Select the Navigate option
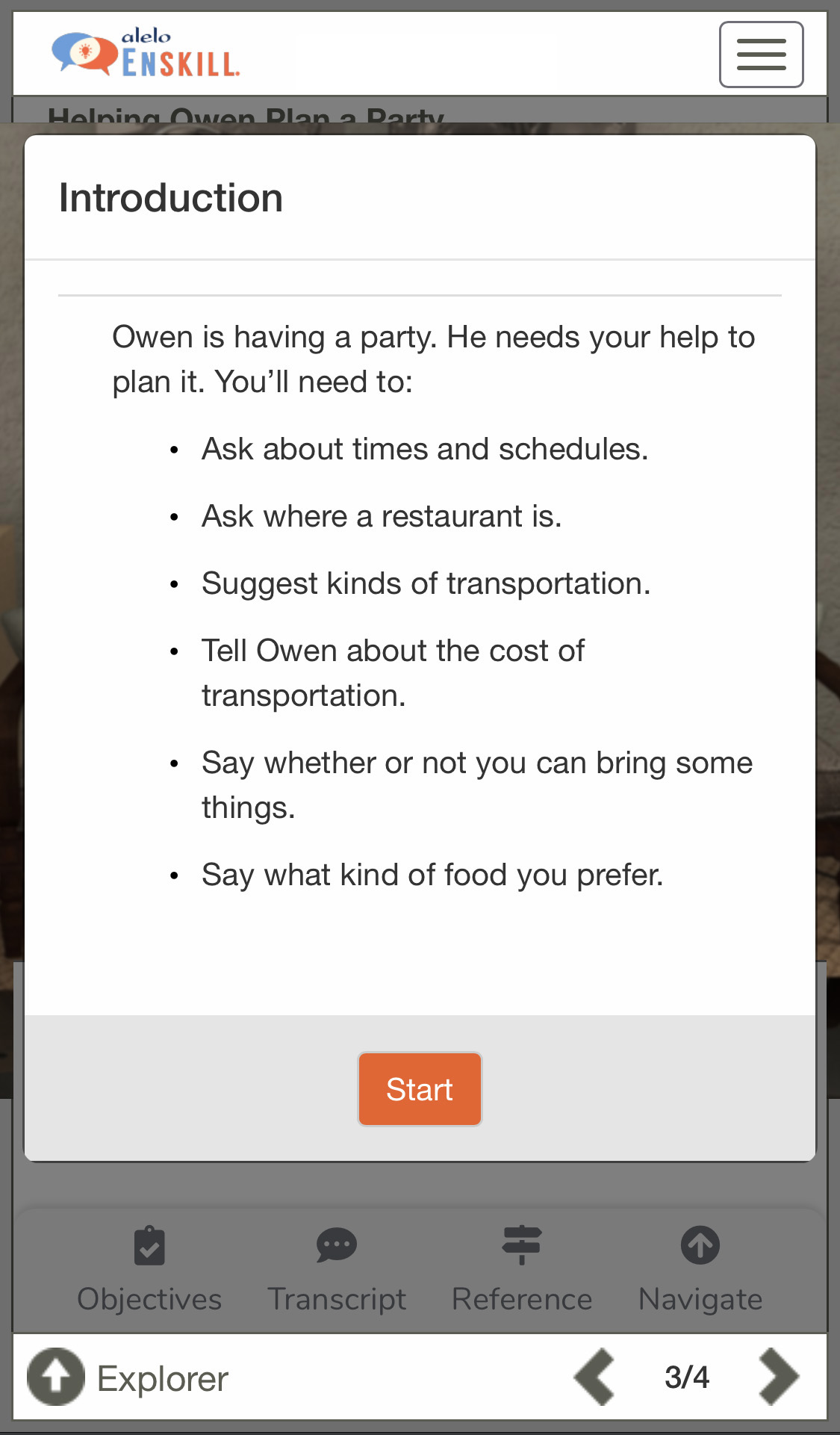The width and height of the screenshot is (840, 1435). coord(700,1270)
